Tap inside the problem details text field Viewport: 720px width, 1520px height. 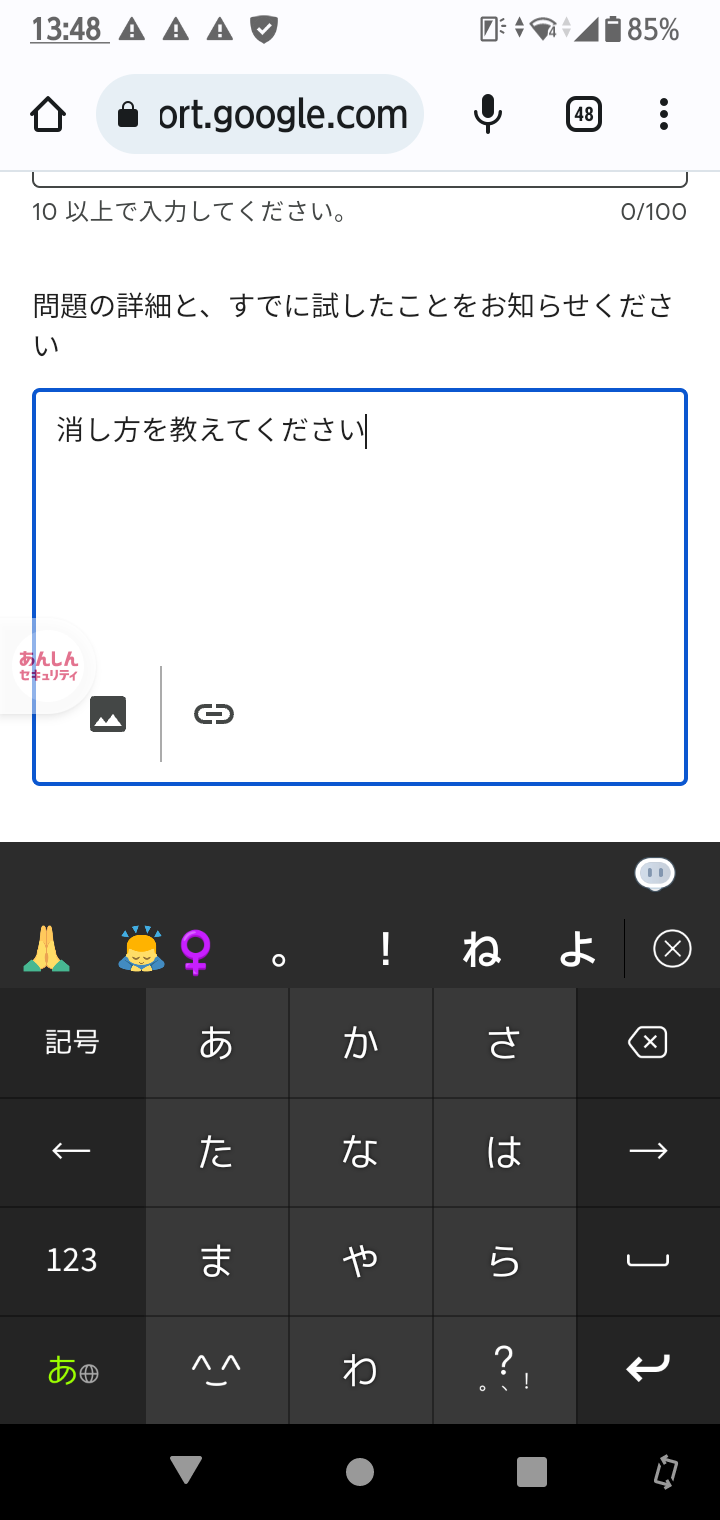360,500
